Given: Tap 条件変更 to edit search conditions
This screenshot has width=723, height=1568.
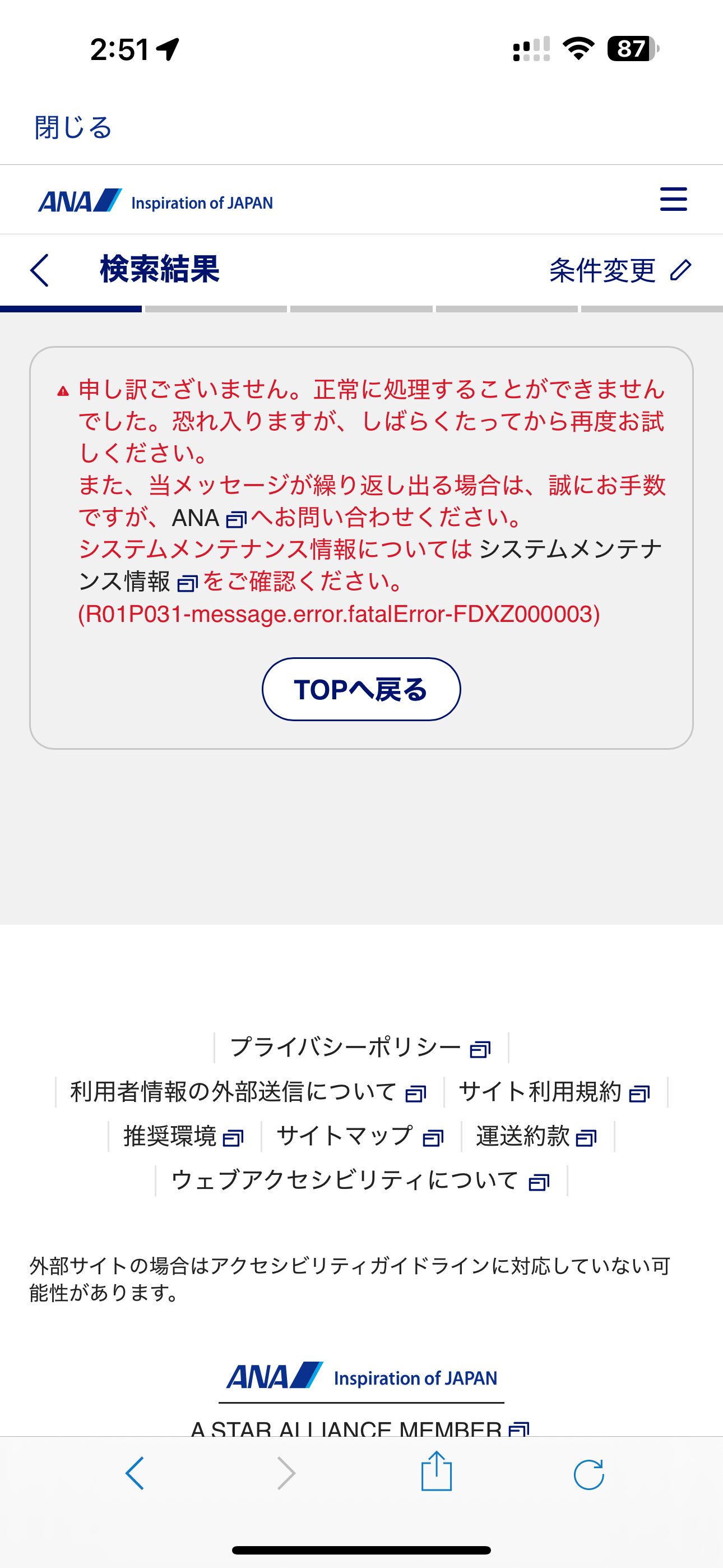Looking at the screenshot, I should [620, 270].
